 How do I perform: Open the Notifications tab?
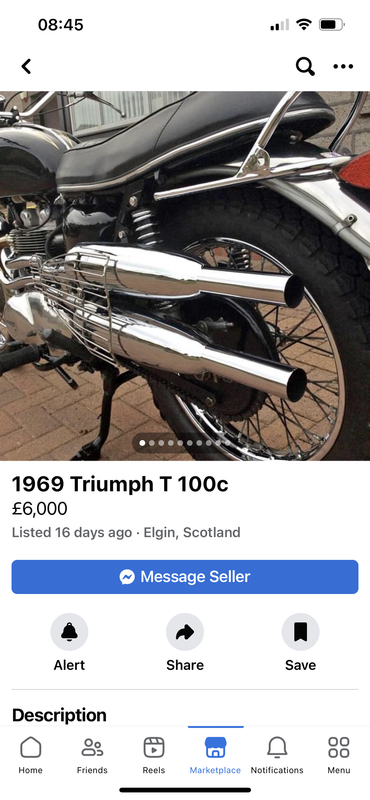pos(277,755)
